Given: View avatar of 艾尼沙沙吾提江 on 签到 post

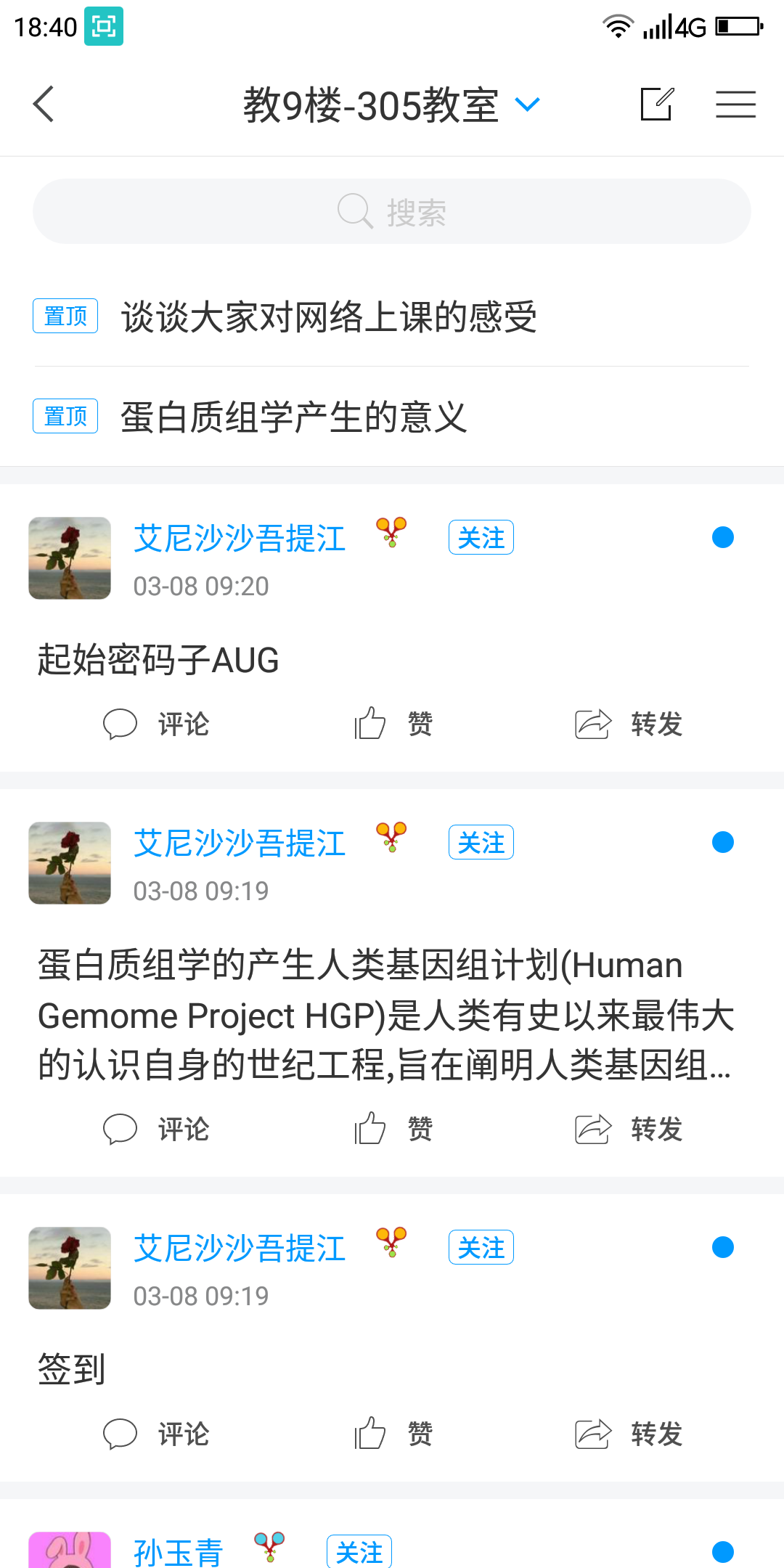Looking at the screenshot, I should (x=70, y=1268).
